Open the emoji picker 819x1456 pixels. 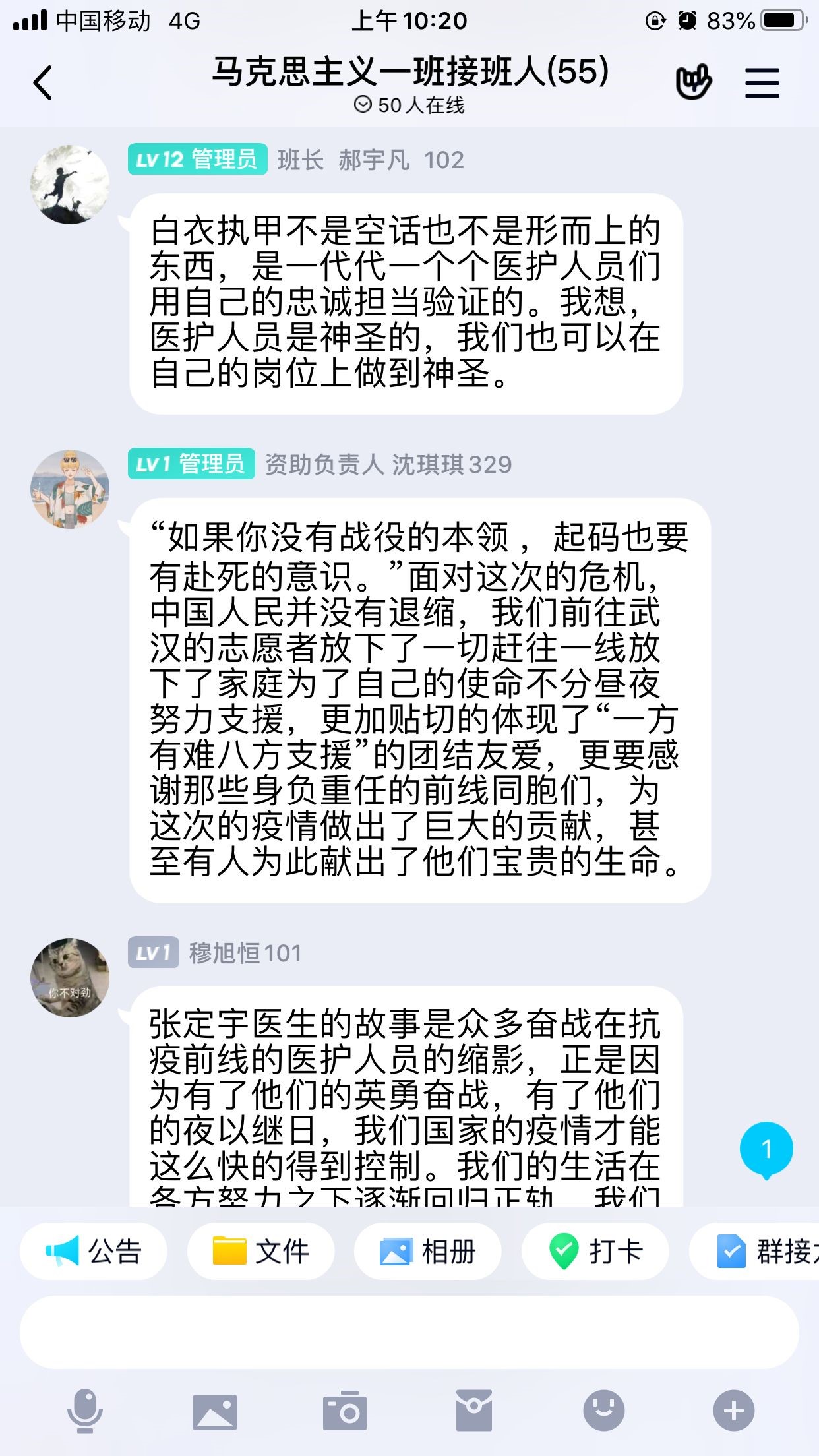click(x=603, y=1410)
